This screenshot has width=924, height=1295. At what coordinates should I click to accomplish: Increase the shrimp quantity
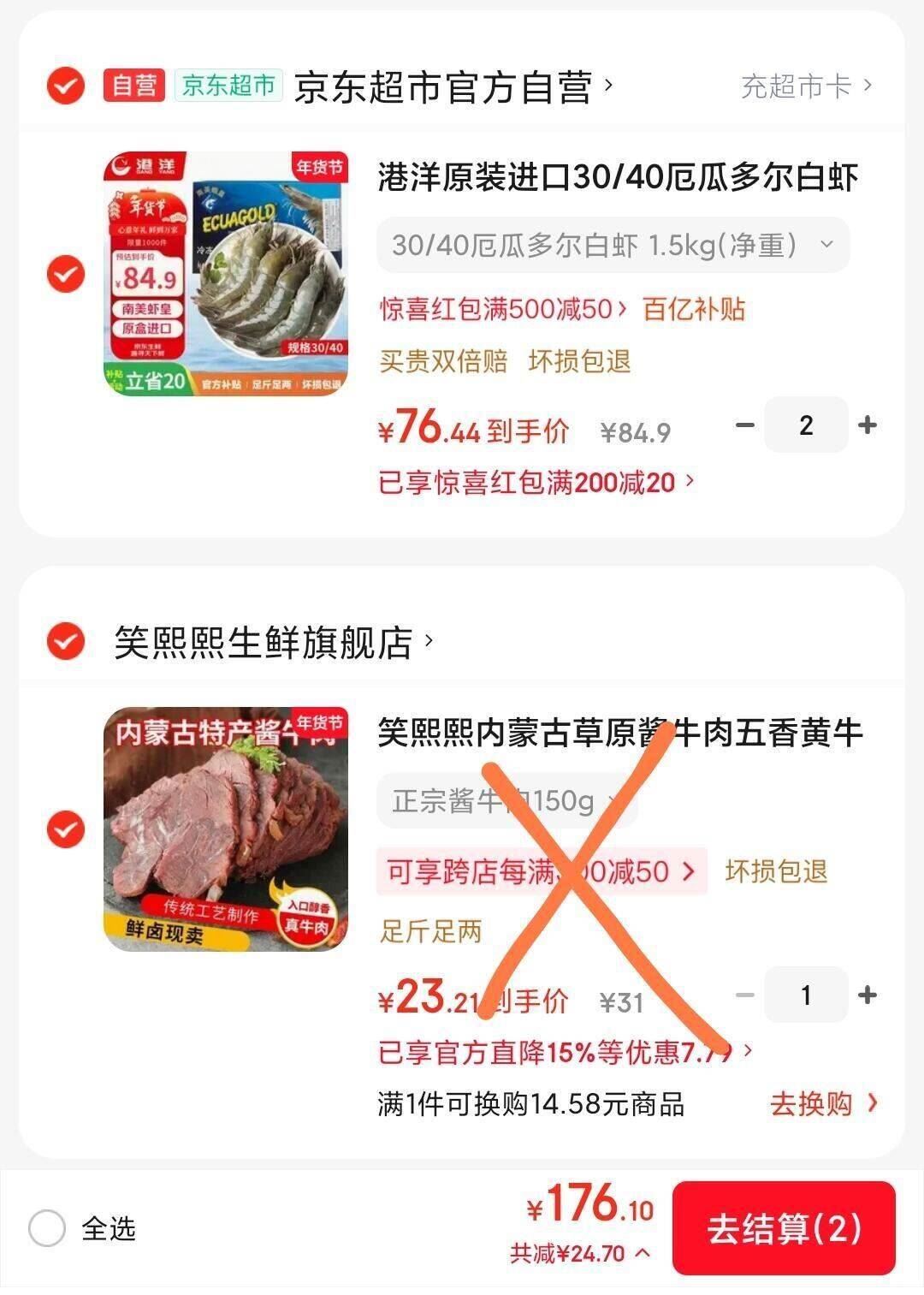(x=867, y=425)
